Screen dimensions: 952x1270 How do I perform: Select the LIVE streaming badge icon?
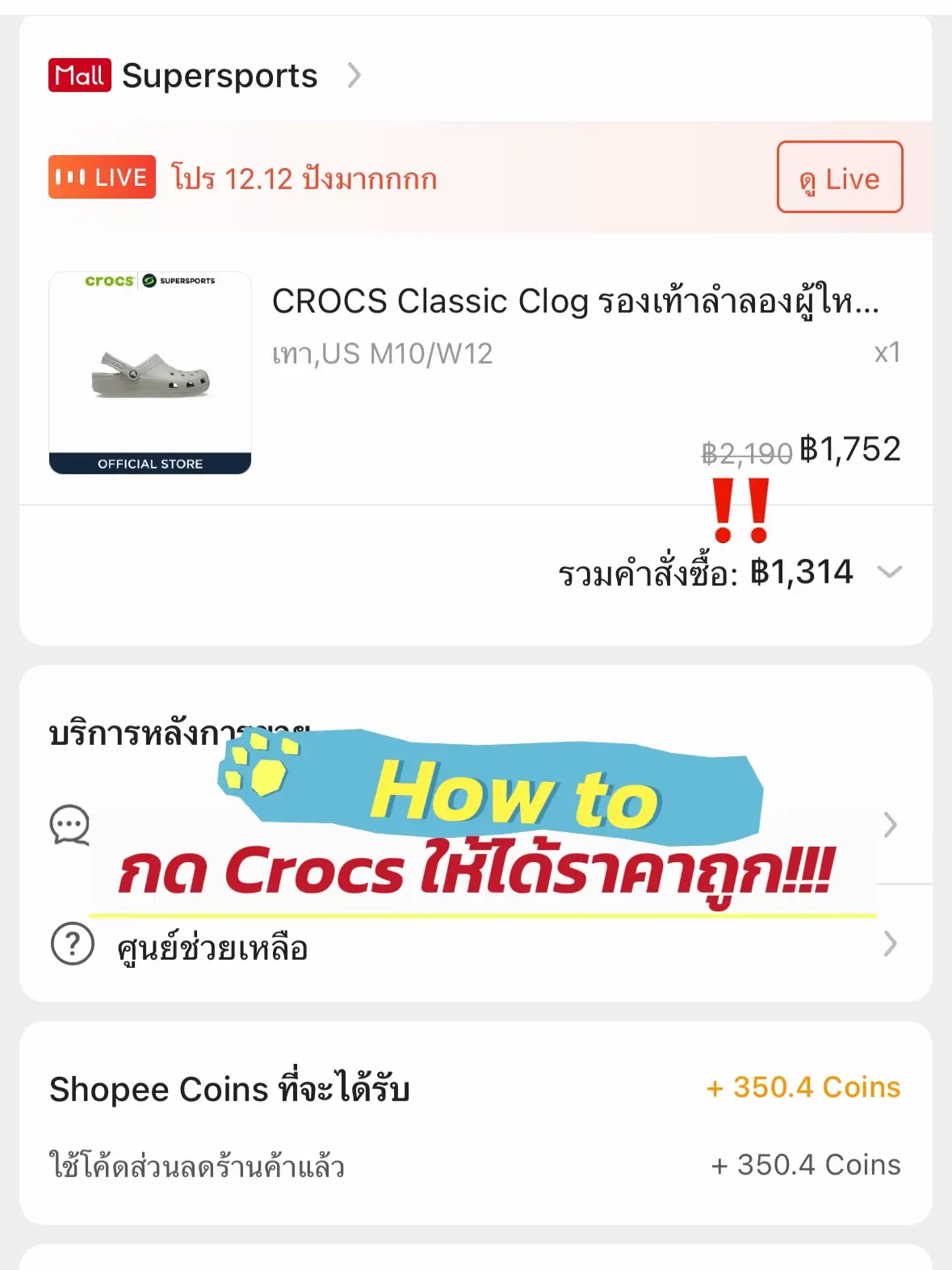101,177
